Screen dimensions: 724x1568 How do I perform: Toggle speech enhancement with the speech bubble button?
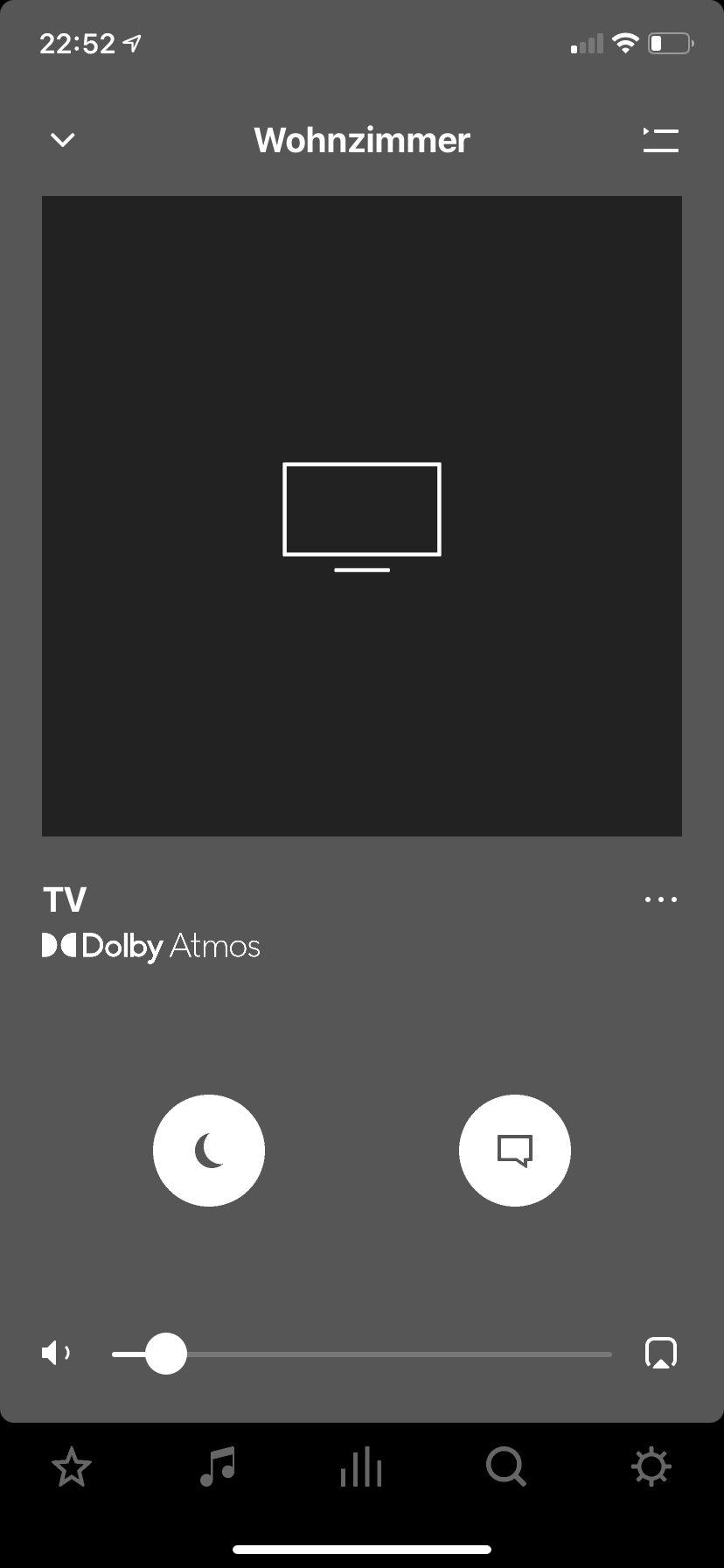point(515,1151)
